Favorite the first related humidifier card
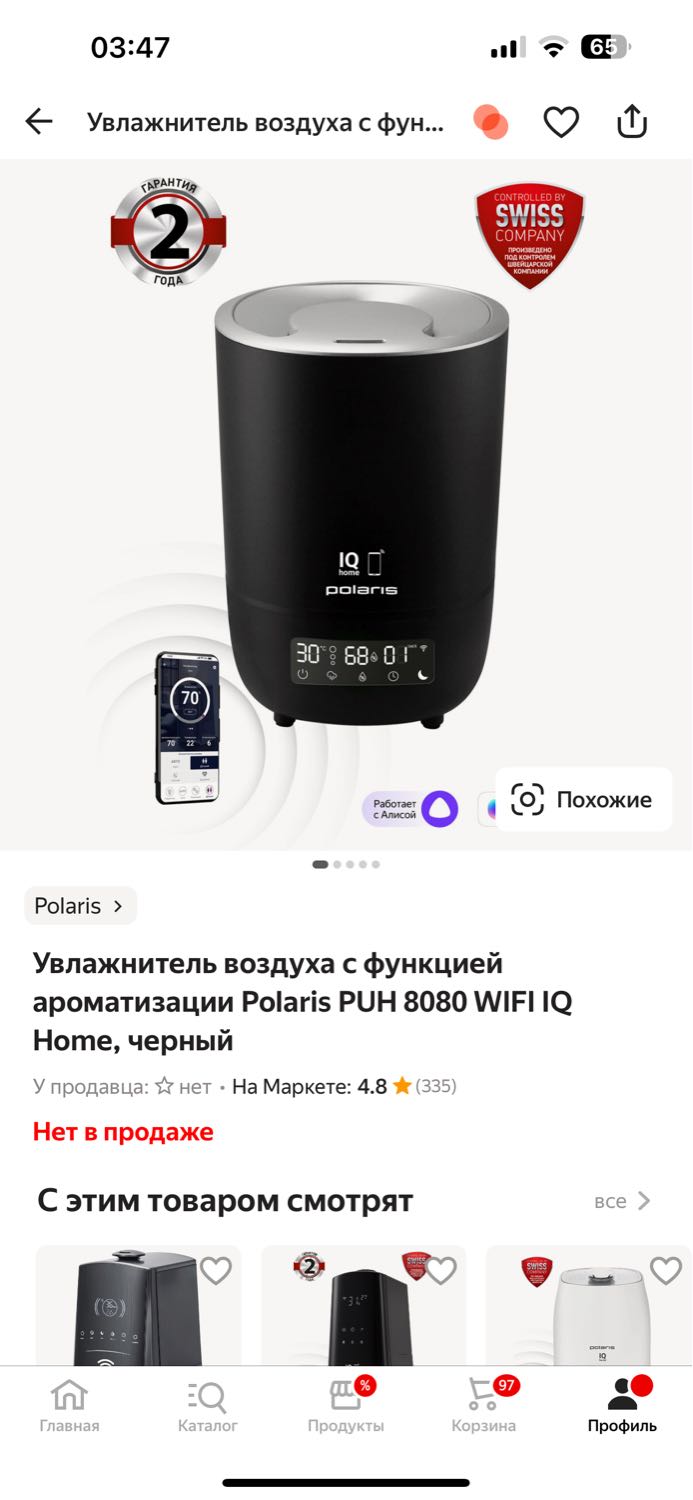This screenshot has height=1500, width=693. click(216, 1270)
